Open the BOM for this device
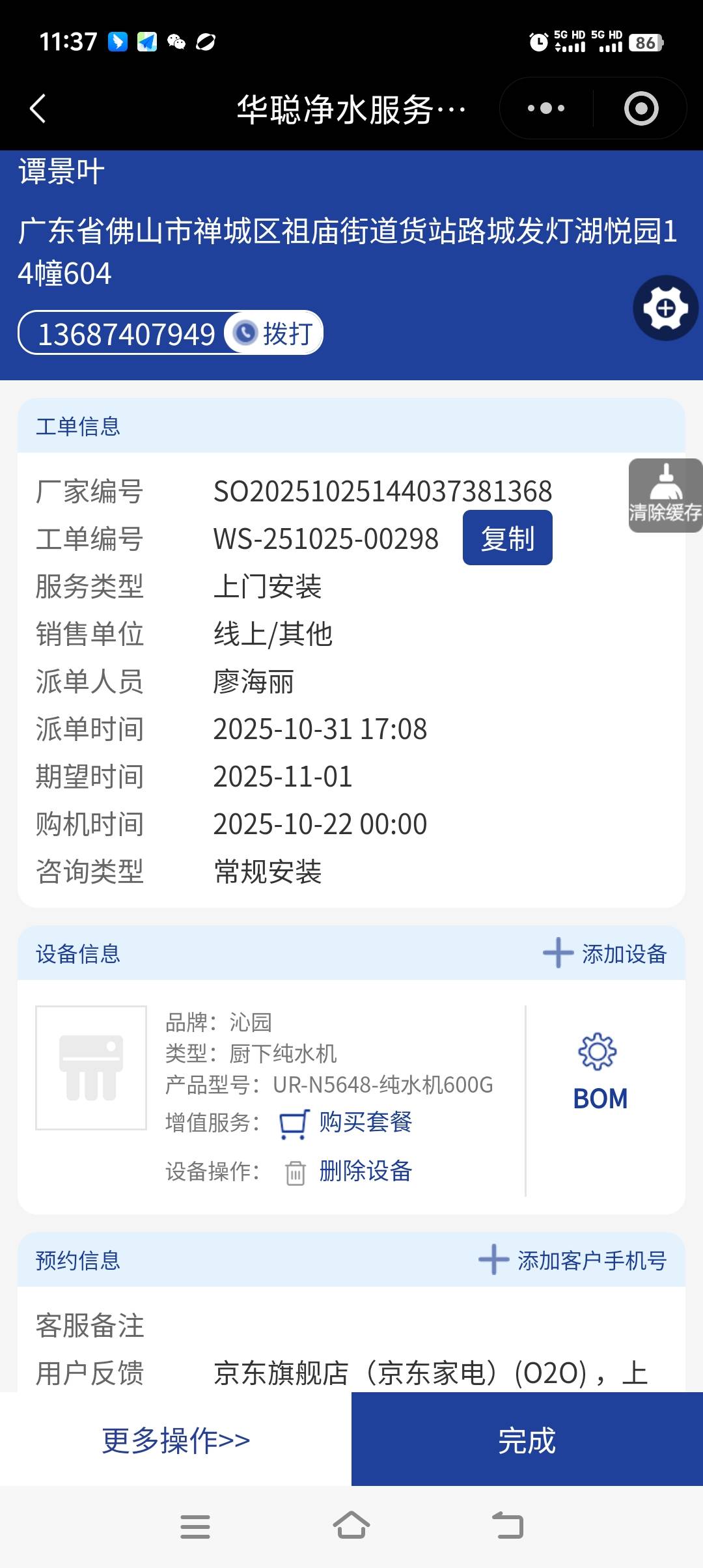 tap(600, 1072)
